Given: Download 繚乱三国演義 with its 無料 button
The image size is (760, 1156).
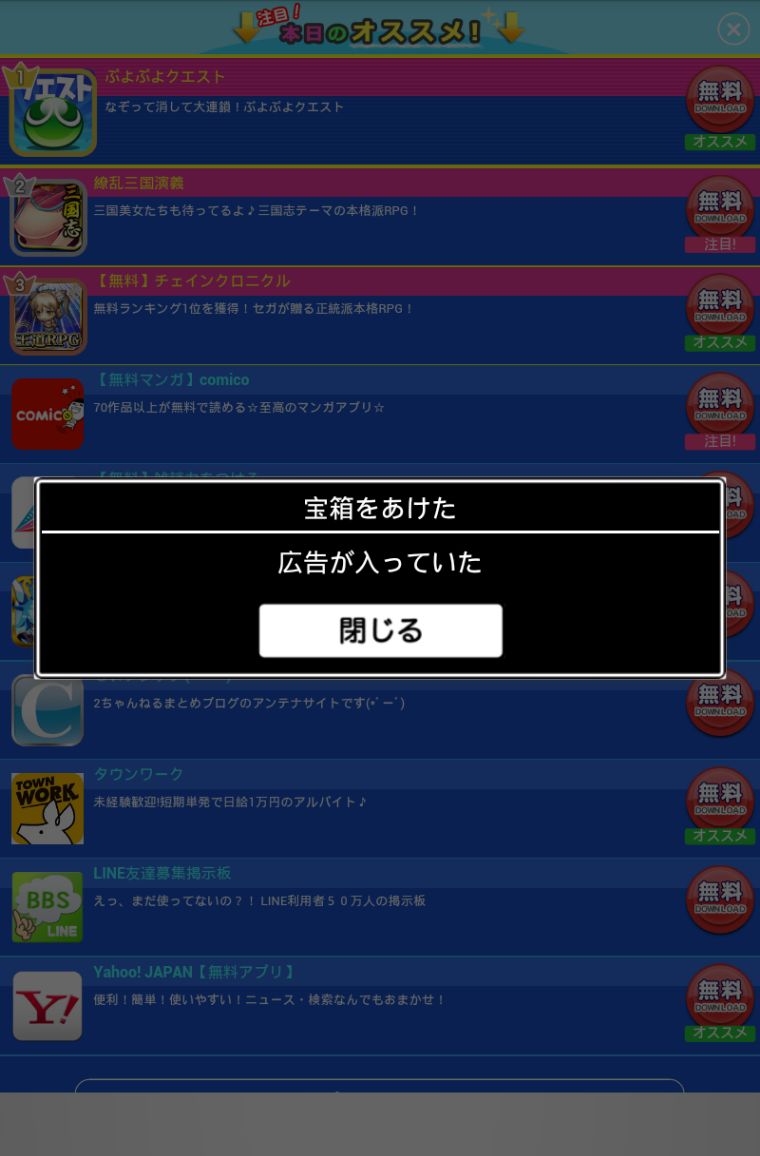Looking at the screenshot, I should click(x=720, y=205).
